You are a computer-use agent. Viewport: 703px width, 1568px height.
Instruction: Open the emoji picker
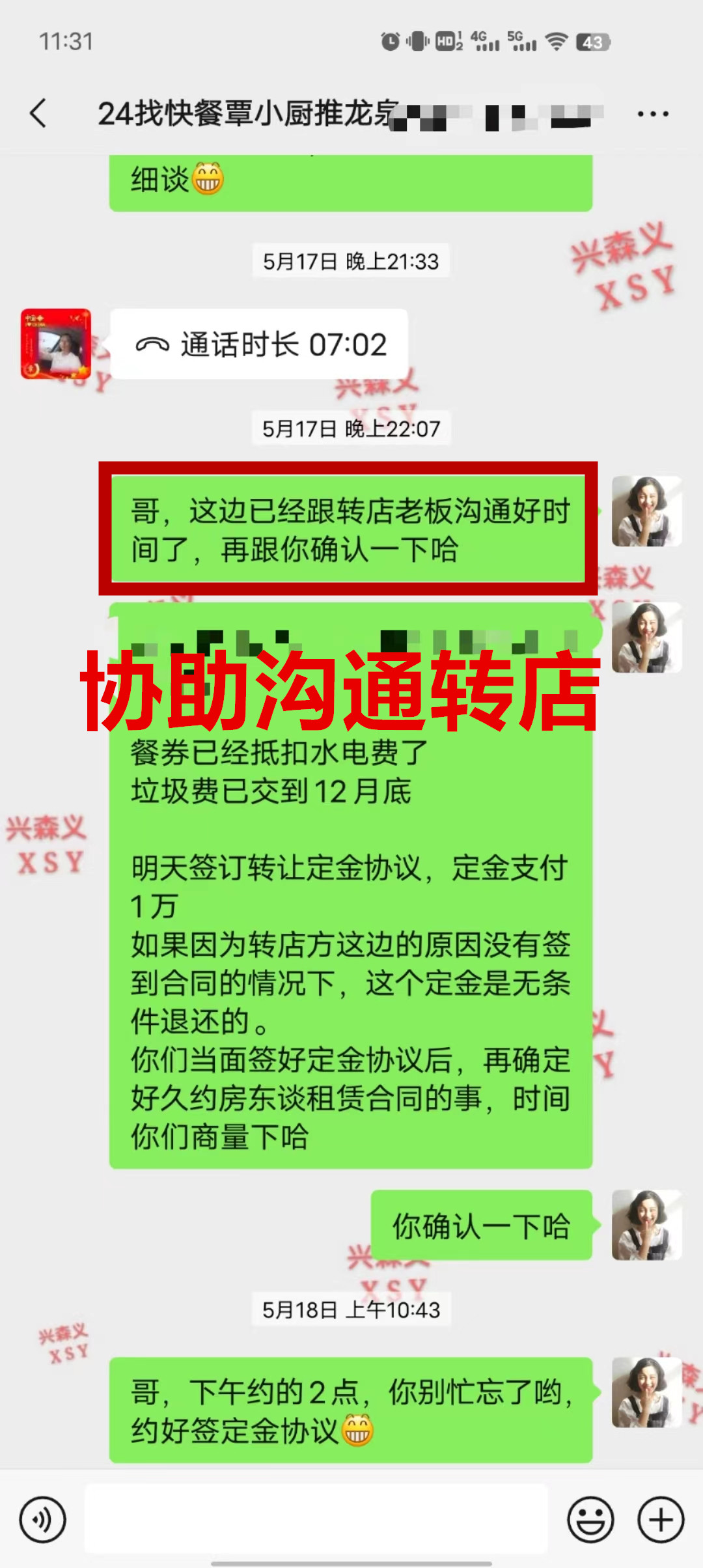click(x=590, y=1520)
